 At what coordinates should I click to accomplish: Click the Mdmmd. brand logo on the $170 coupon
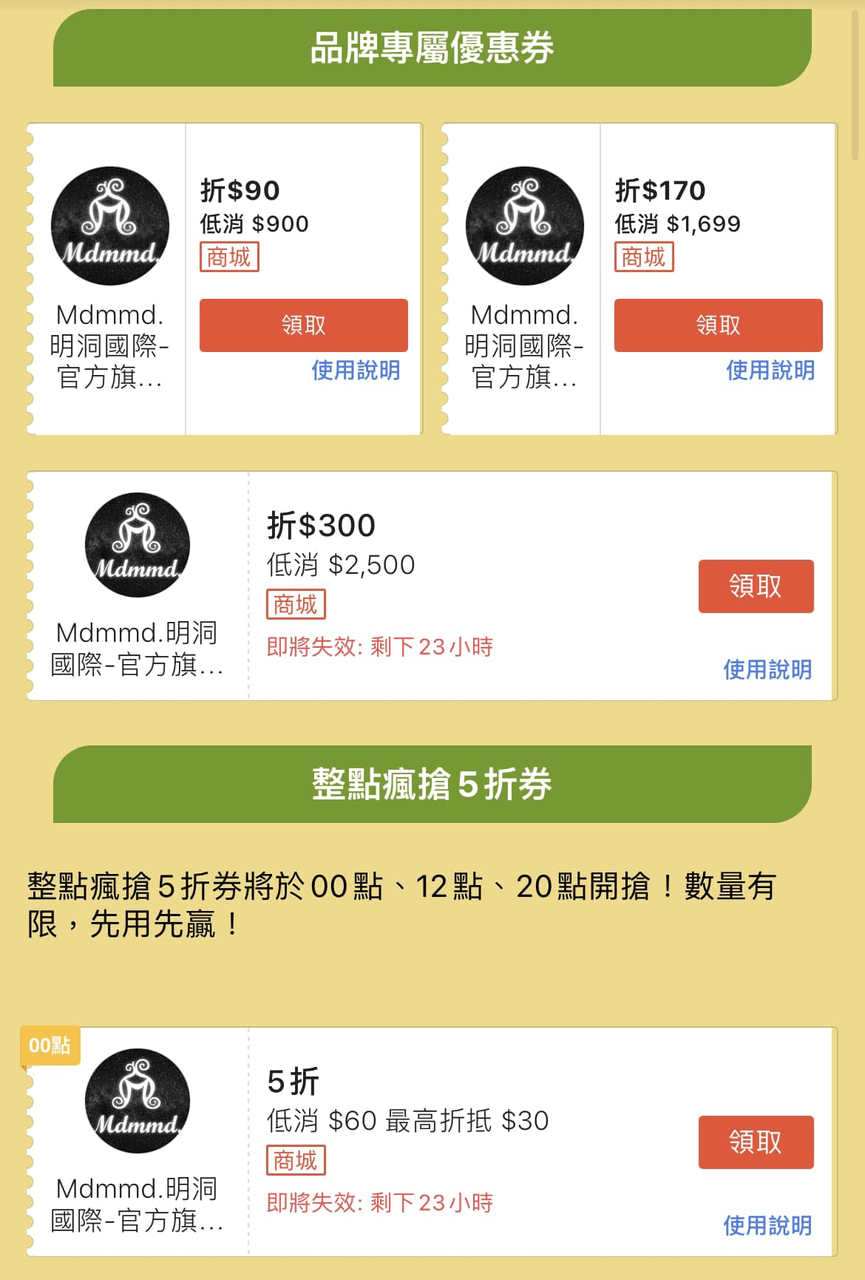click(x=524, y=225)
